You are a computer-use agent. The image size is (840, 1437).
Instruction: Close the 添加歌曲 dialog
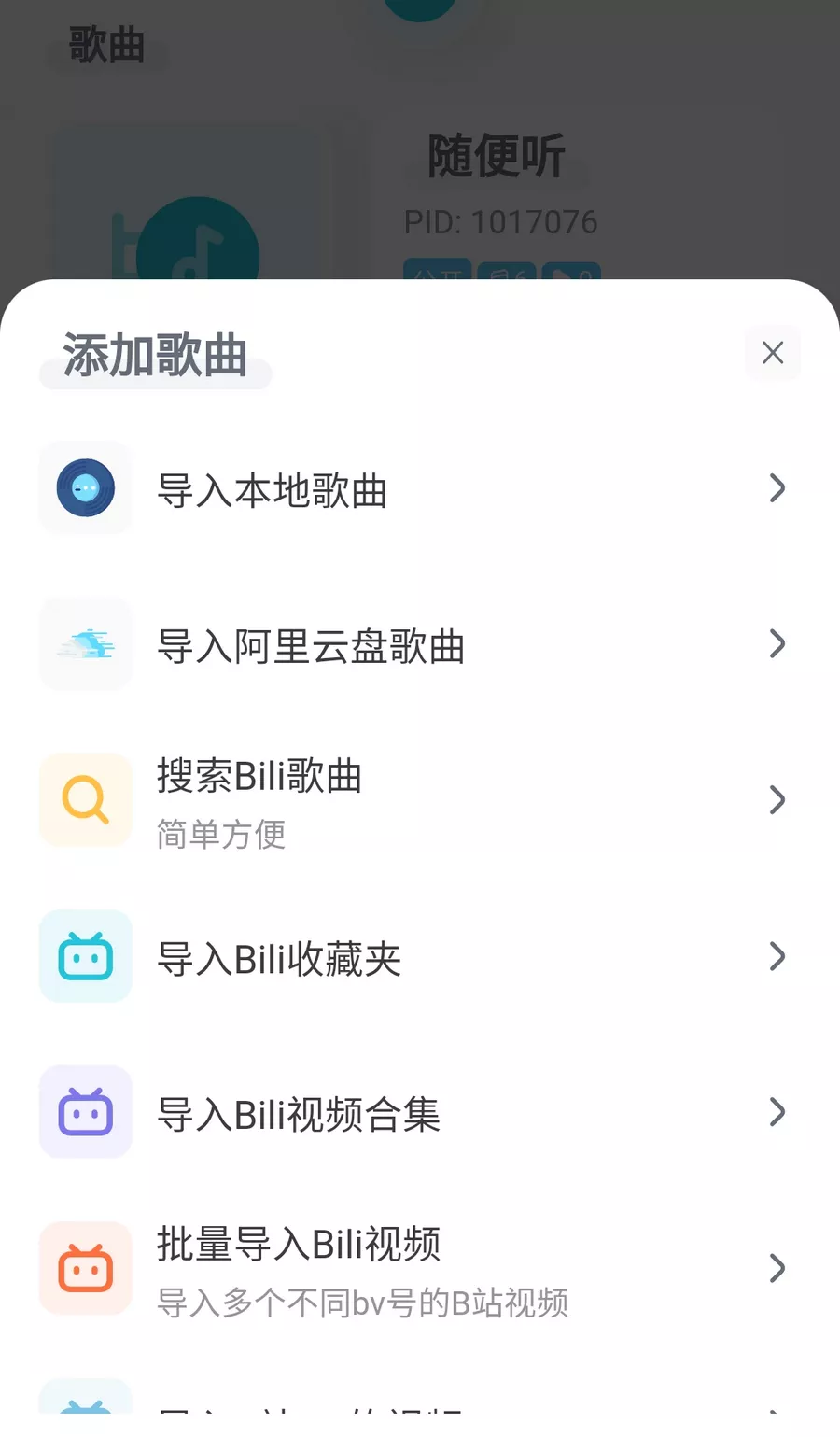pyautogui.click(x=772, y=353)
